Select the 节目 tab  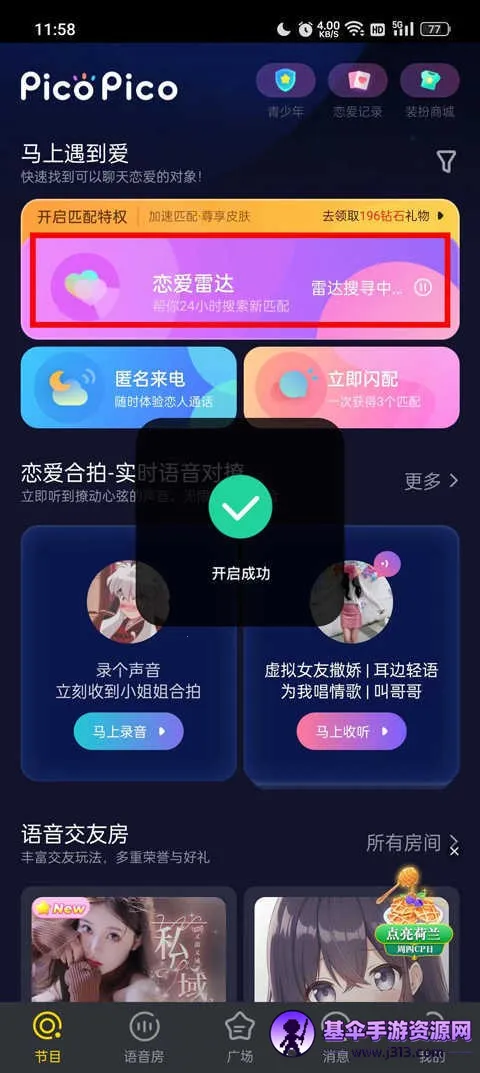[48, 1037]
